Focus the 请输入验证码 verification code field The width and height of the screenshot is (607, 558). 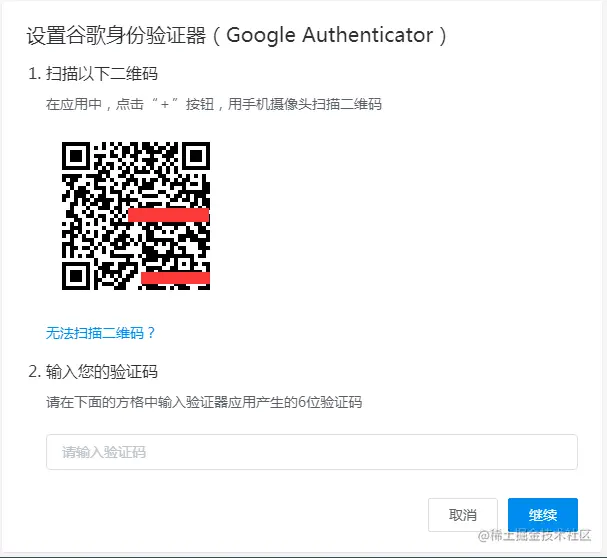(311, 452)
